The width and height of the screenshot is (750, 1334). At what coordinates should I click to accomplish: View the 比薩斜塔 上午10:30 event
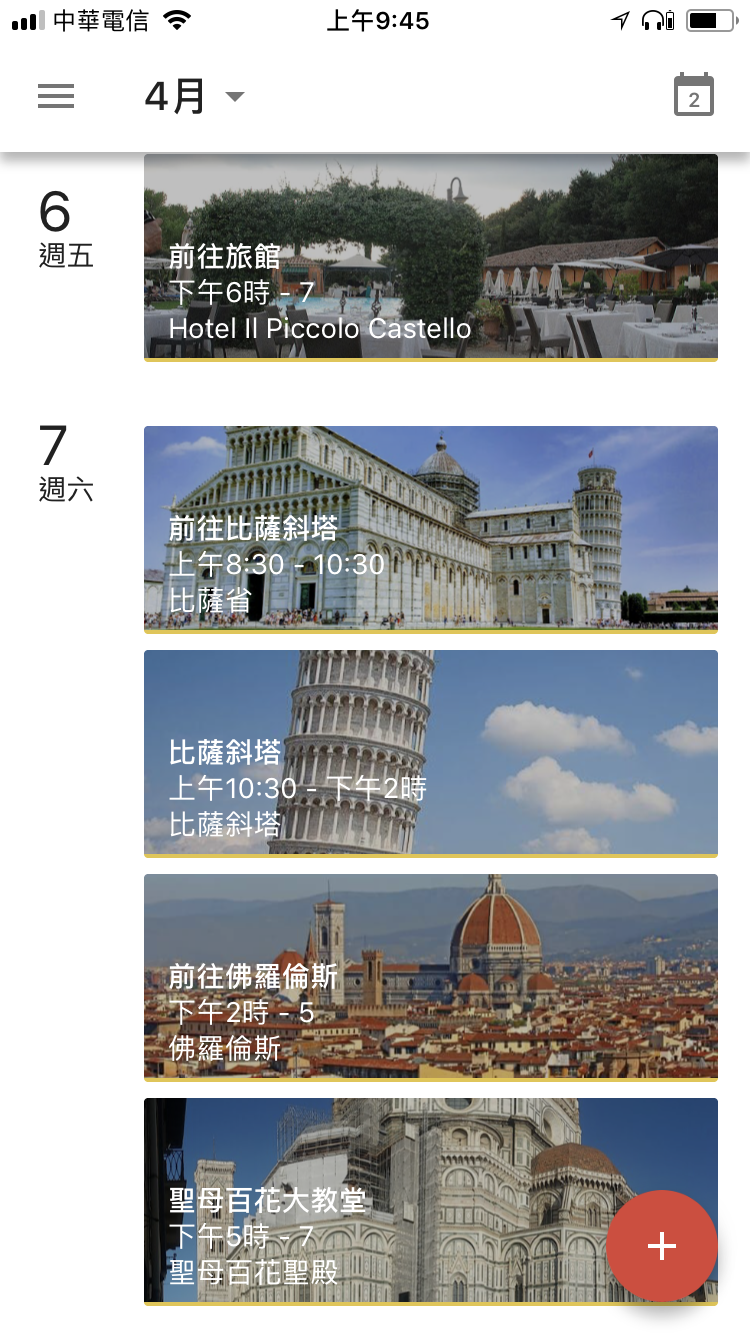pyautogui.click(x=430, y=753)
